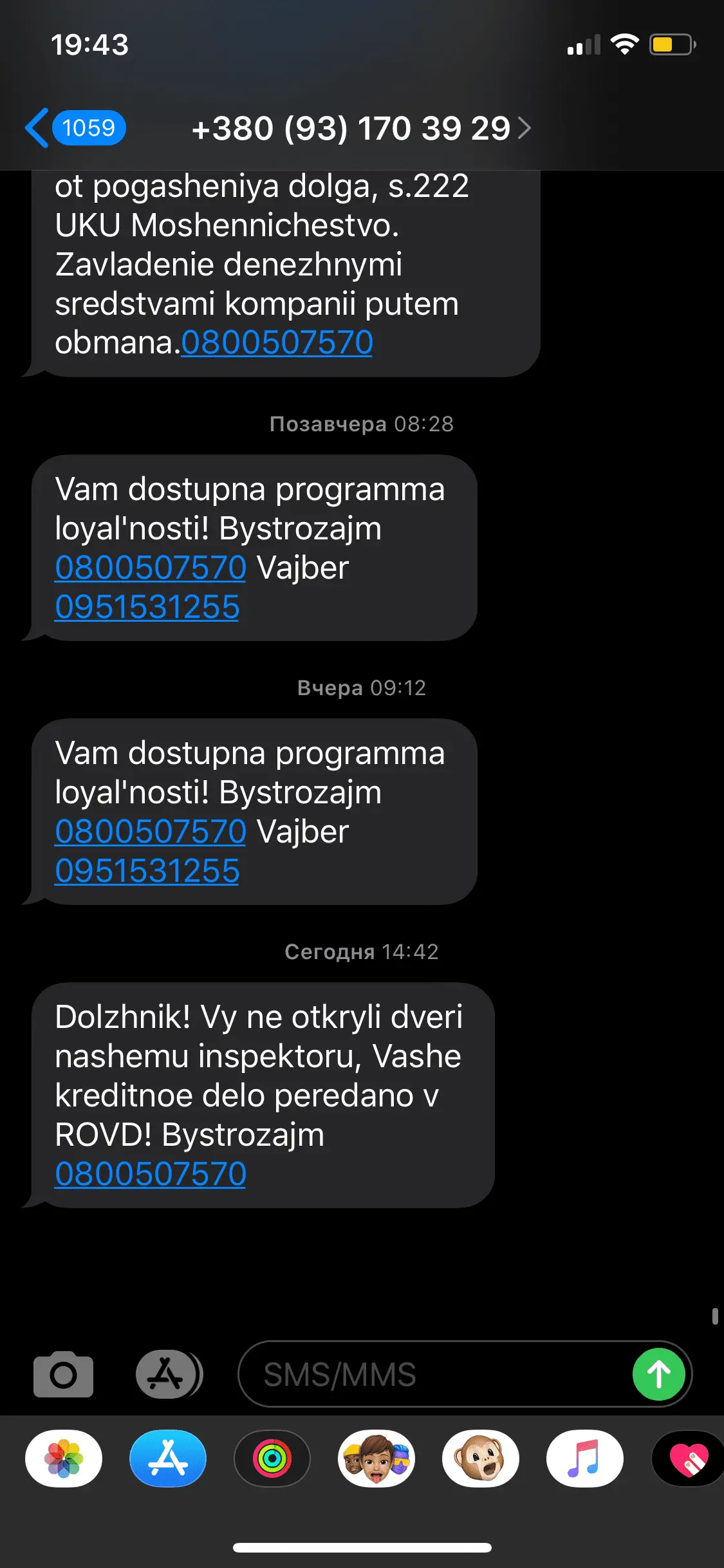The height and width of the screenshot is (1568, 724).
Task: Go back to the messages list
Action: [74, 128]
